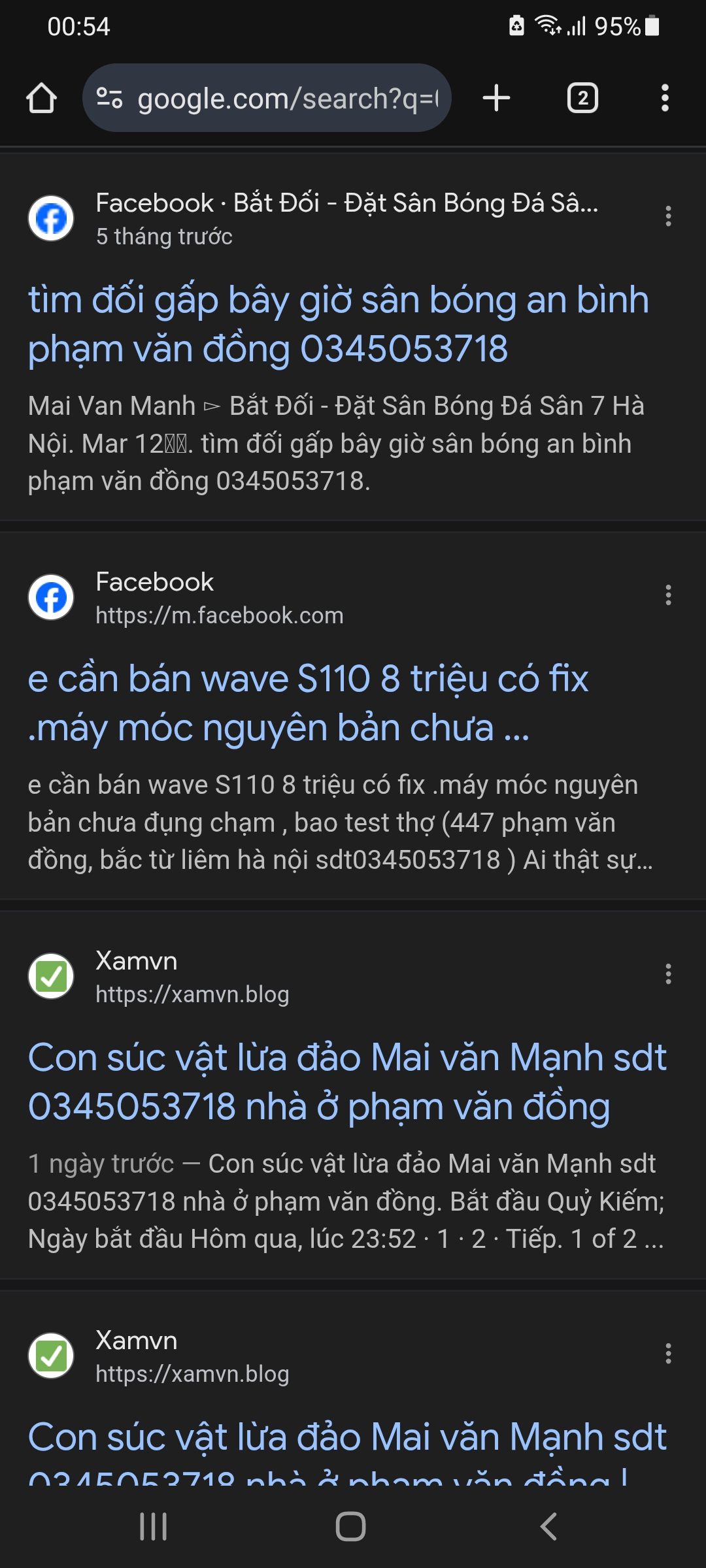Open recent apps from the navigation bar
Screen dimensions: 706x1568
click(x=154, y=1526)
